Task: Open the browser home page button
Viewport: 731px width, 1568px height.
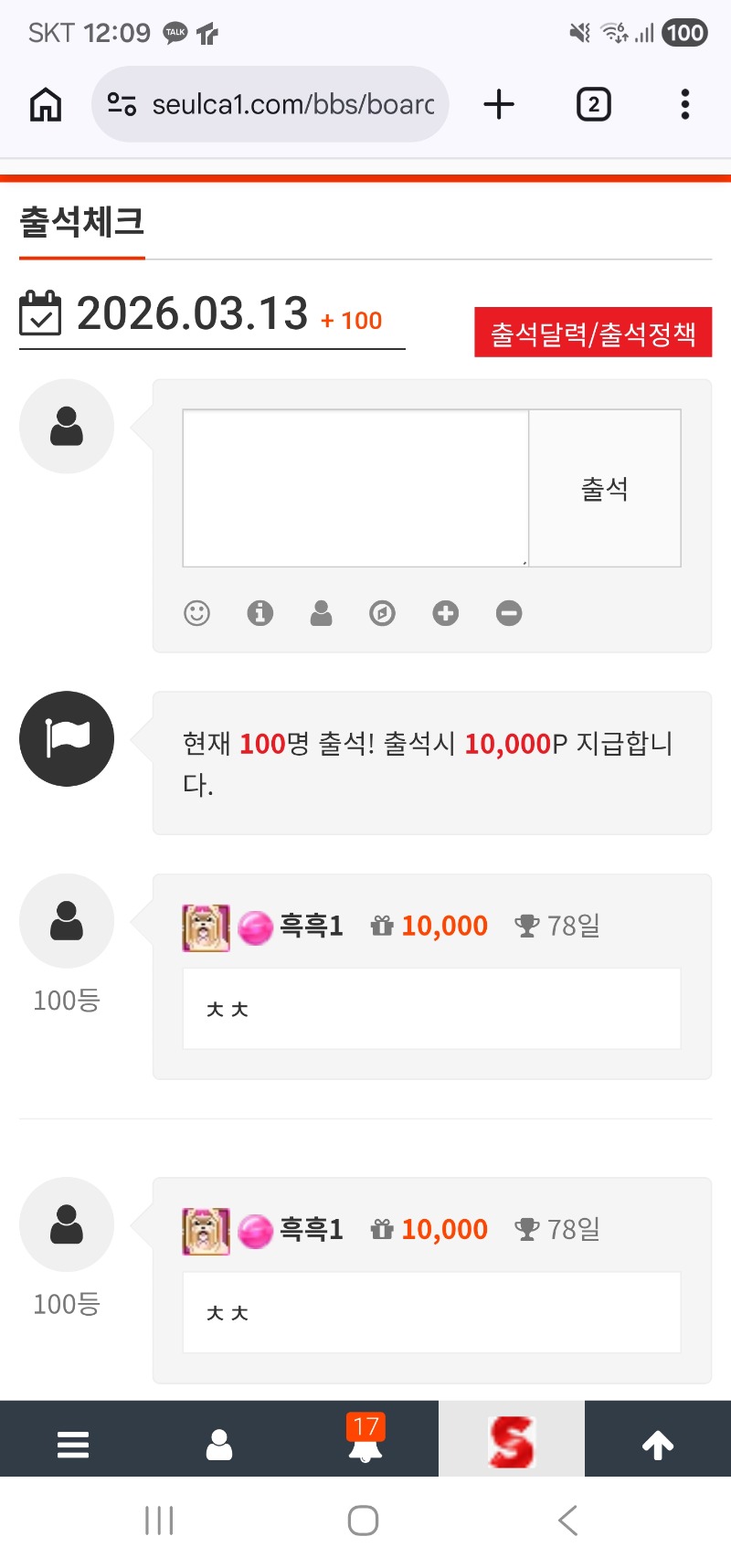Action: point(46,104)
